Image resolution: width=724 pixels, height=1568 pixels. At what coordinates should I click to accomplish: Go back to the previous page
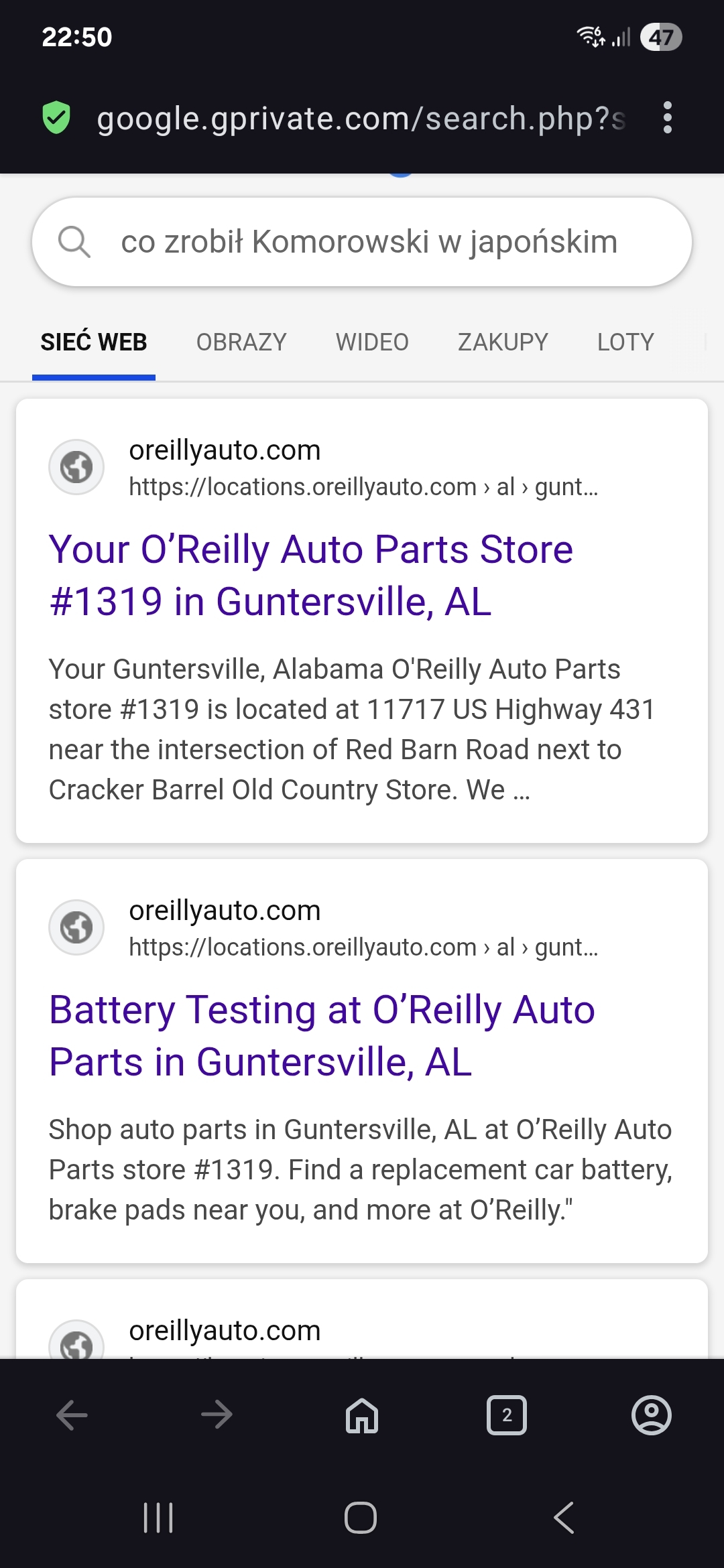click(x=72, y=1415)
